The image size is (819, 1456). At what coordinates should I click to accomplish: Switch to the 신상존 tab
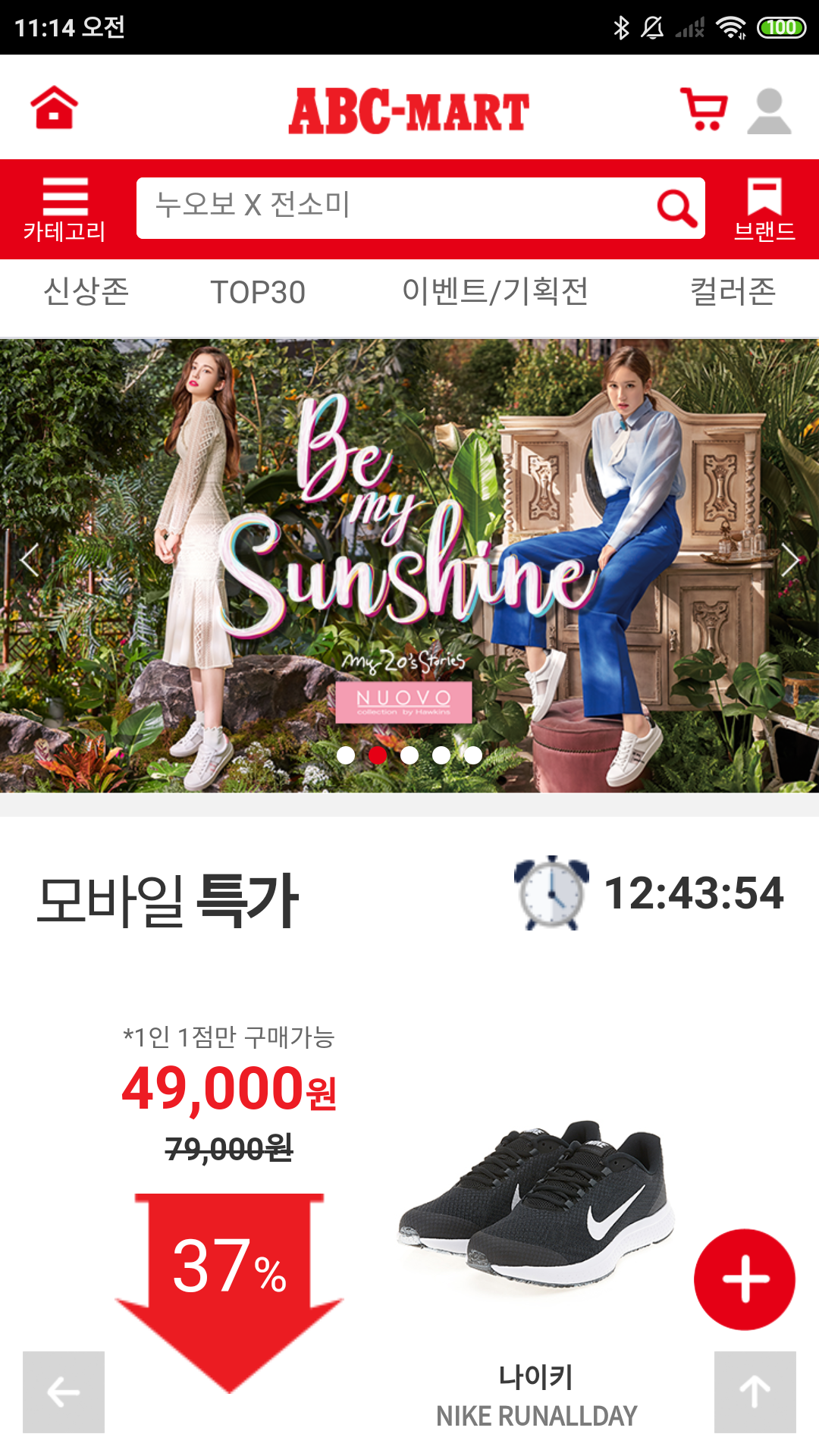click(x=86, y=292)
